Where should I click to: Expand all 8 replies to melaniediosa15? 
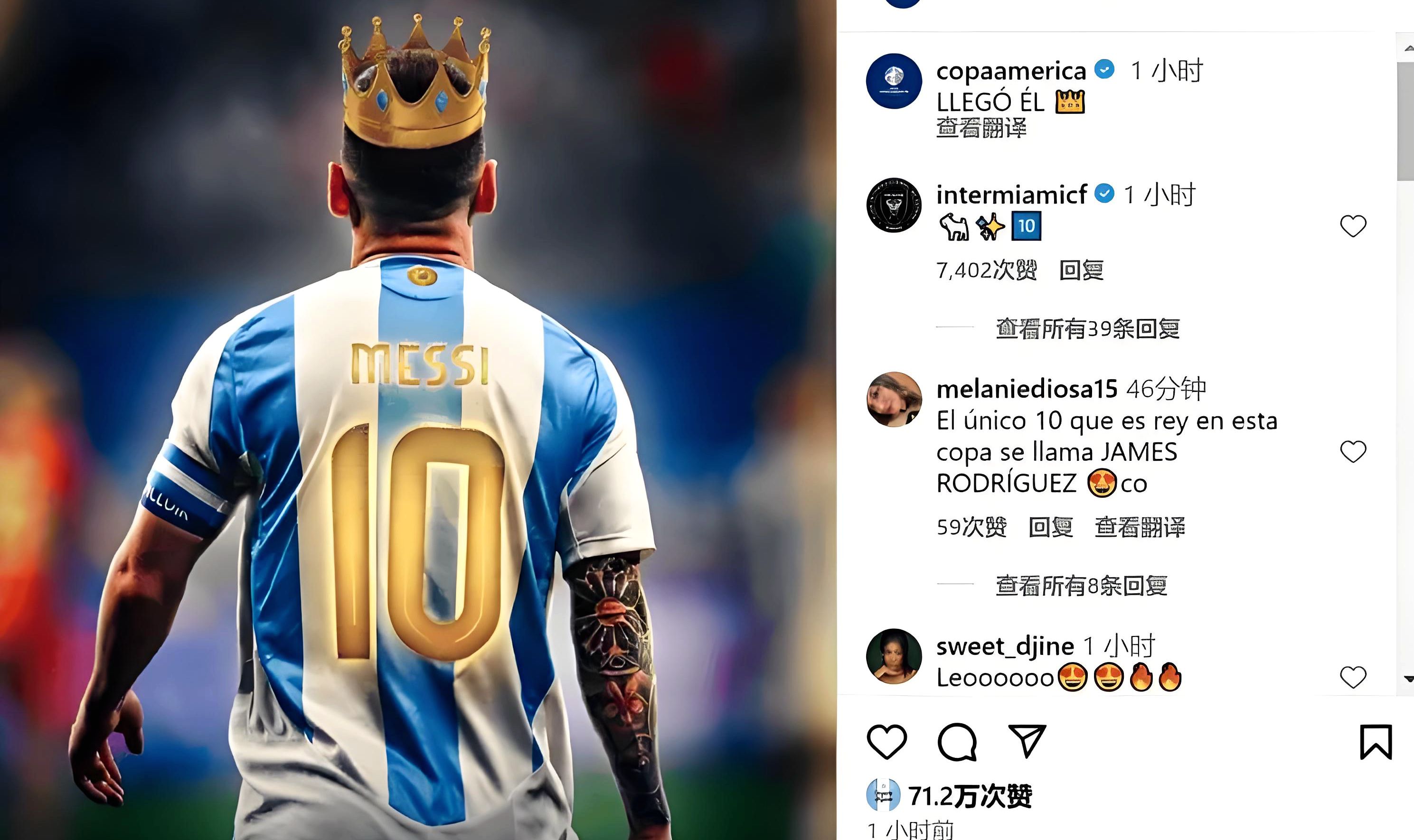(x=1081, y=586)
